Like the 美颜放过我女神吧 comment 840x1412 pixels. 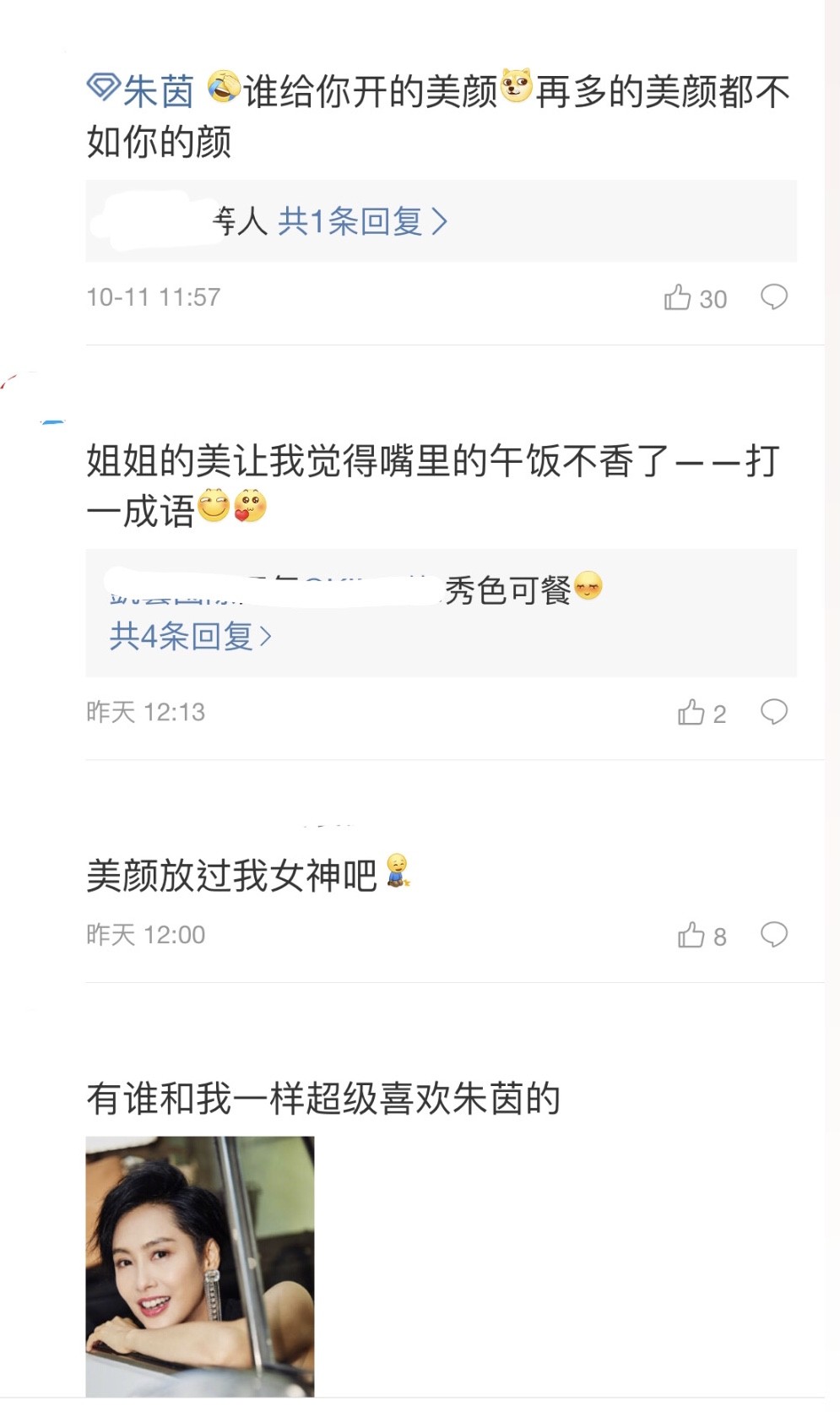pos(691,935)
